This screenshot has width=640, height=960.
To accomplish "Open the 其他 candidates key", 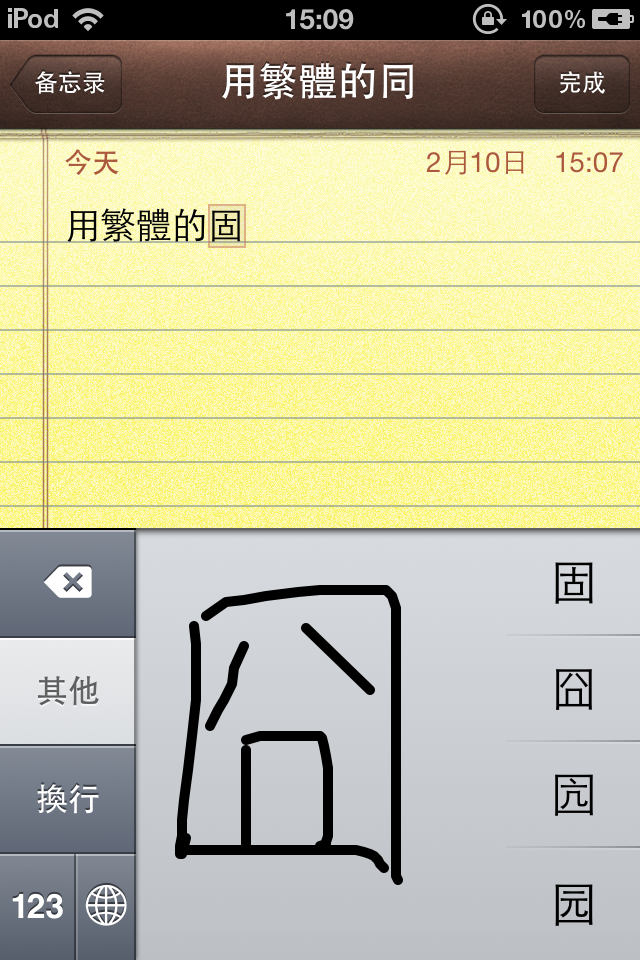I will pos(67,691).
